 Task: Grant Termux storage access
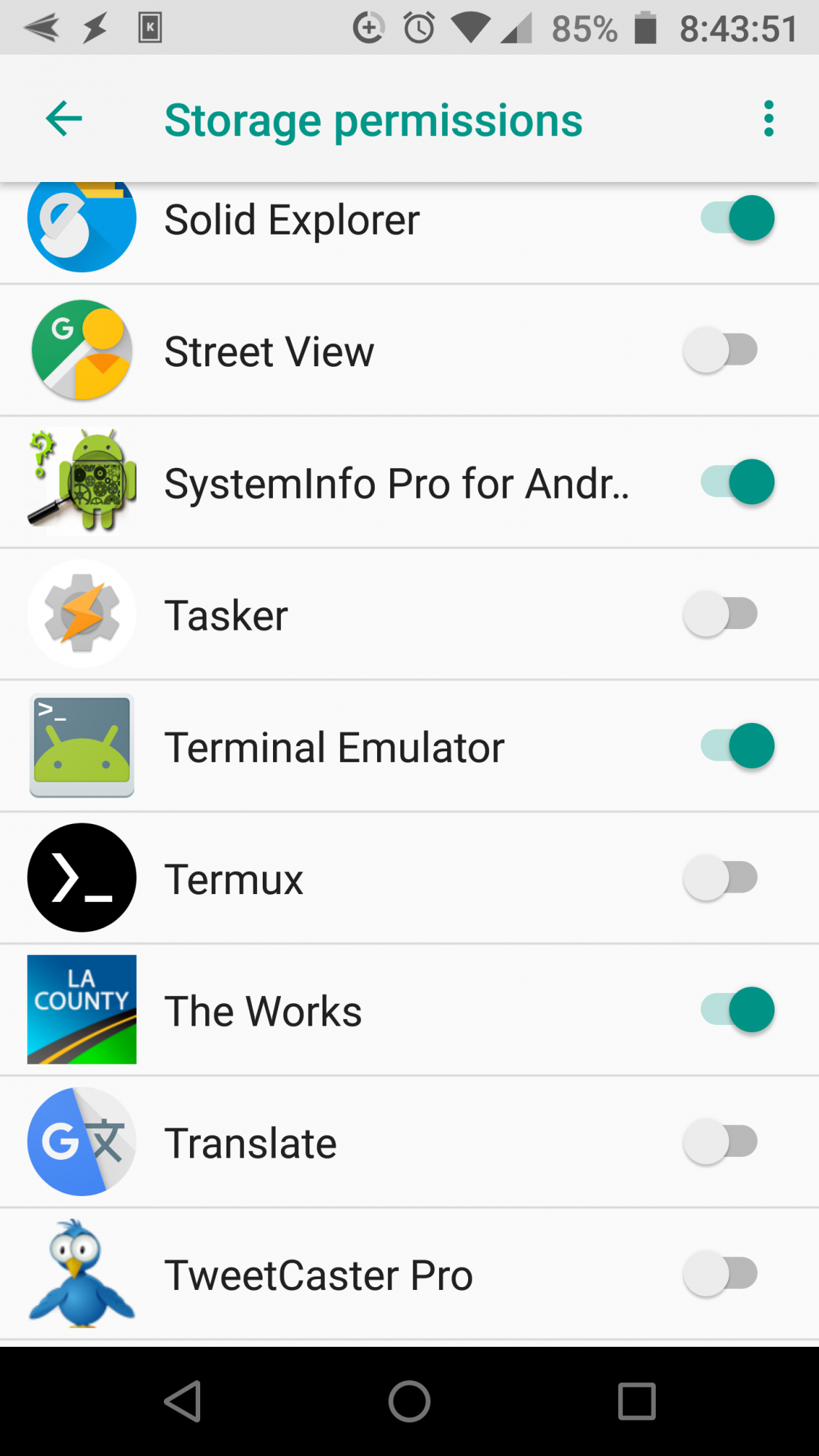pos(721,878)
